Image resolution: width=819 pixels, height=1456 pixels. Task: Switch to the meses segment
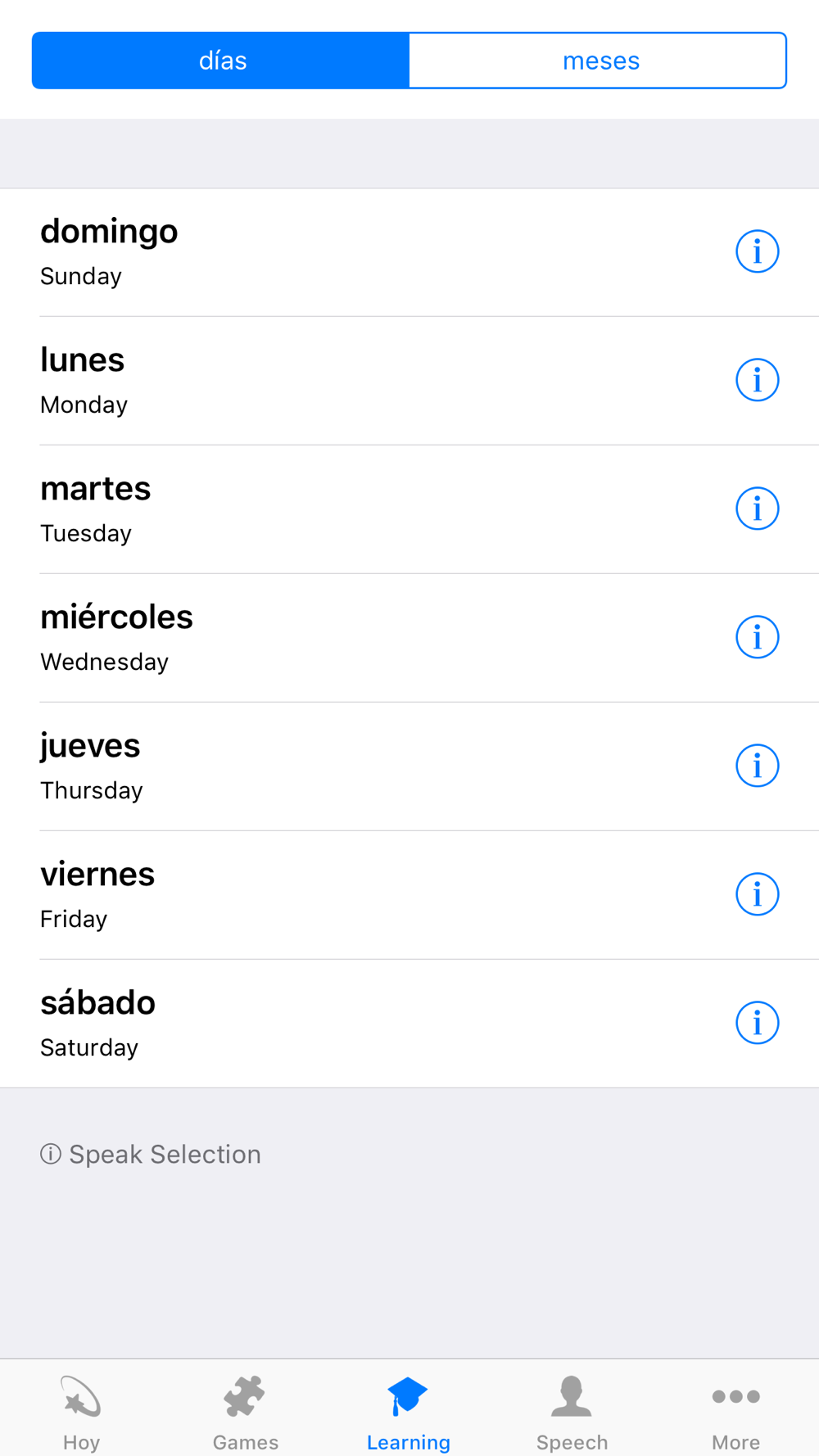[598, 61]
